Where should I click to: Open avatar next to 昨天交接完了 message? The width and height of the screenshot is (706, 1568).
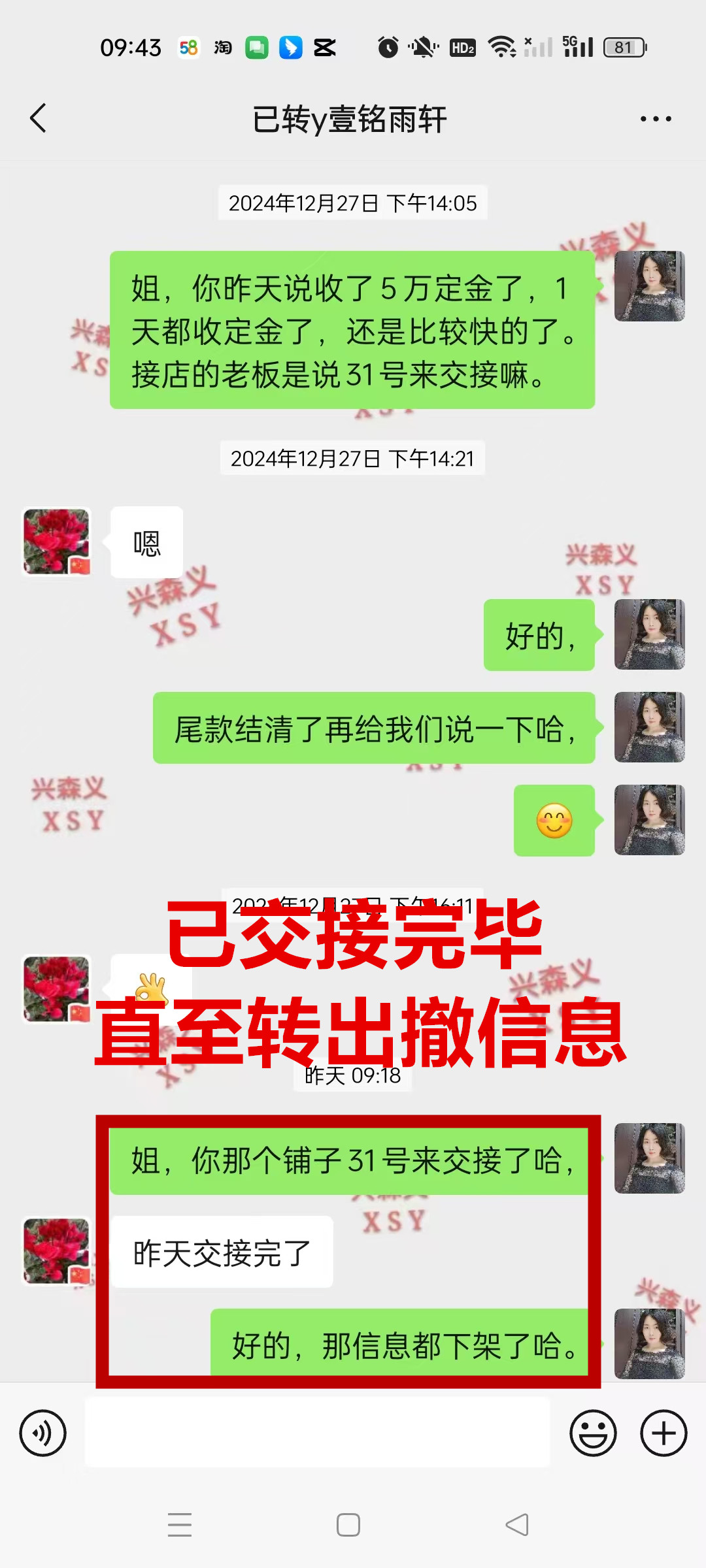click(57, 1250)
